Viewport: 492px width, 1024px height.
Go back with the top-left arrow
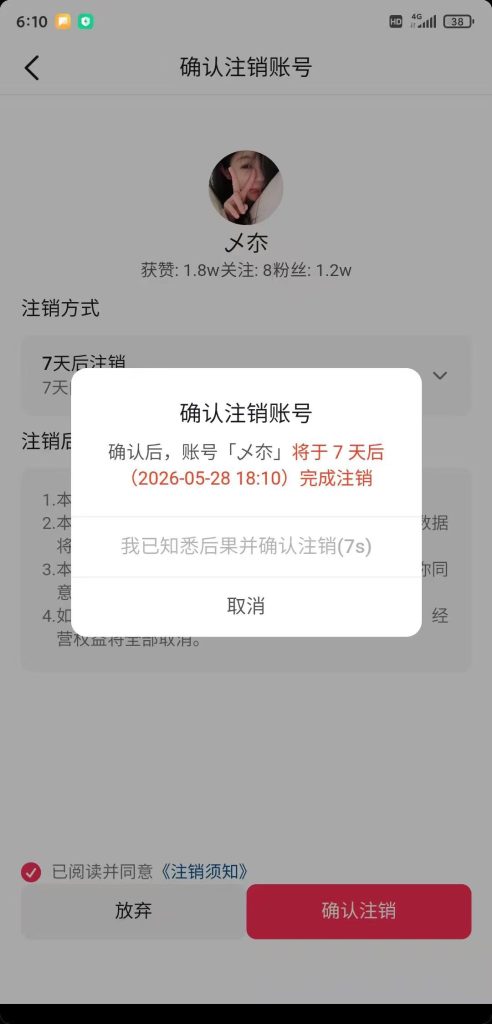(x=32, y=68)
